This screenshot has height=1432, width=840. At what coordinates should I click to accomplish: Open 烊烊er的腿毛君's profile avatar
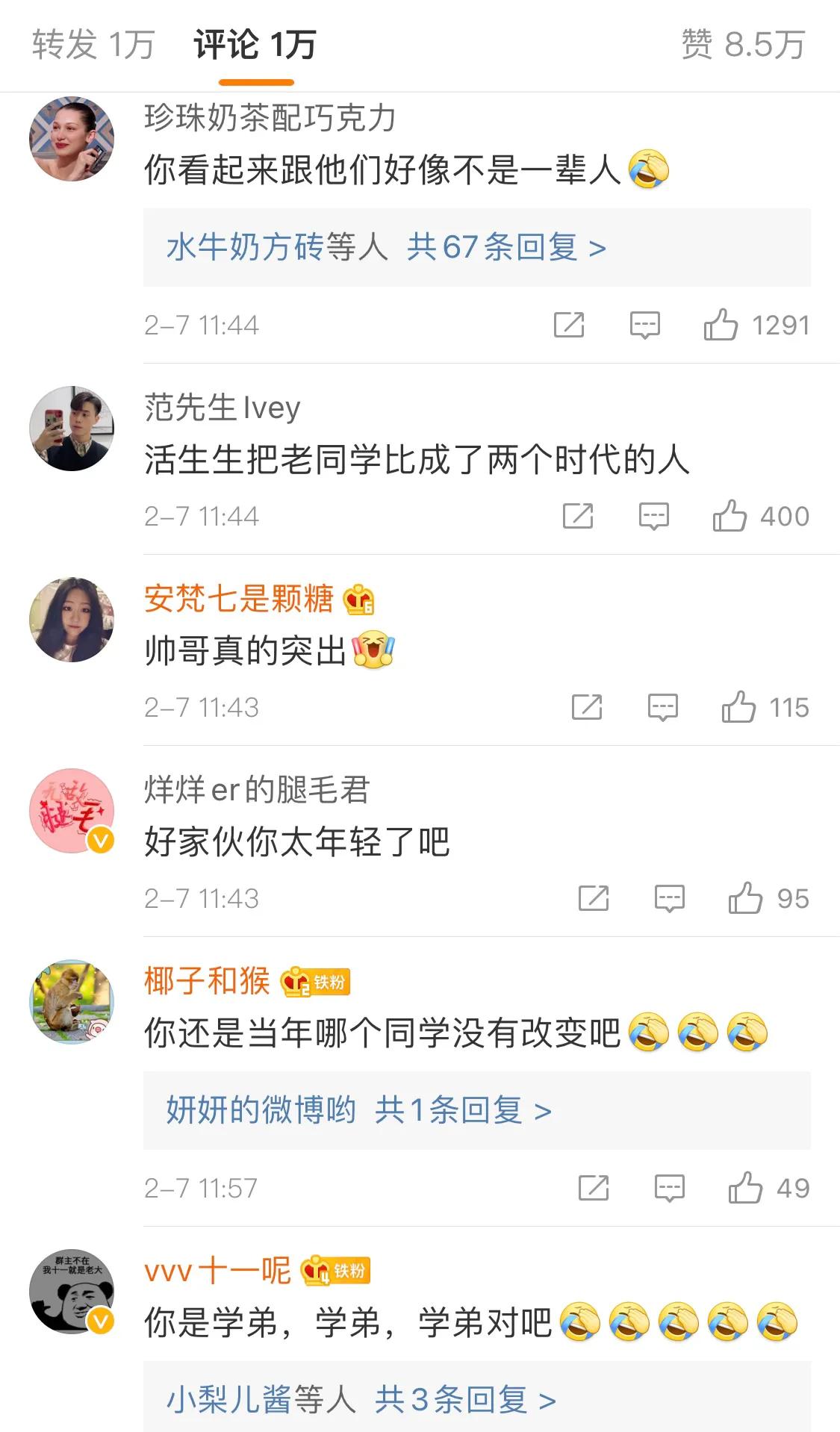point(72,811)
